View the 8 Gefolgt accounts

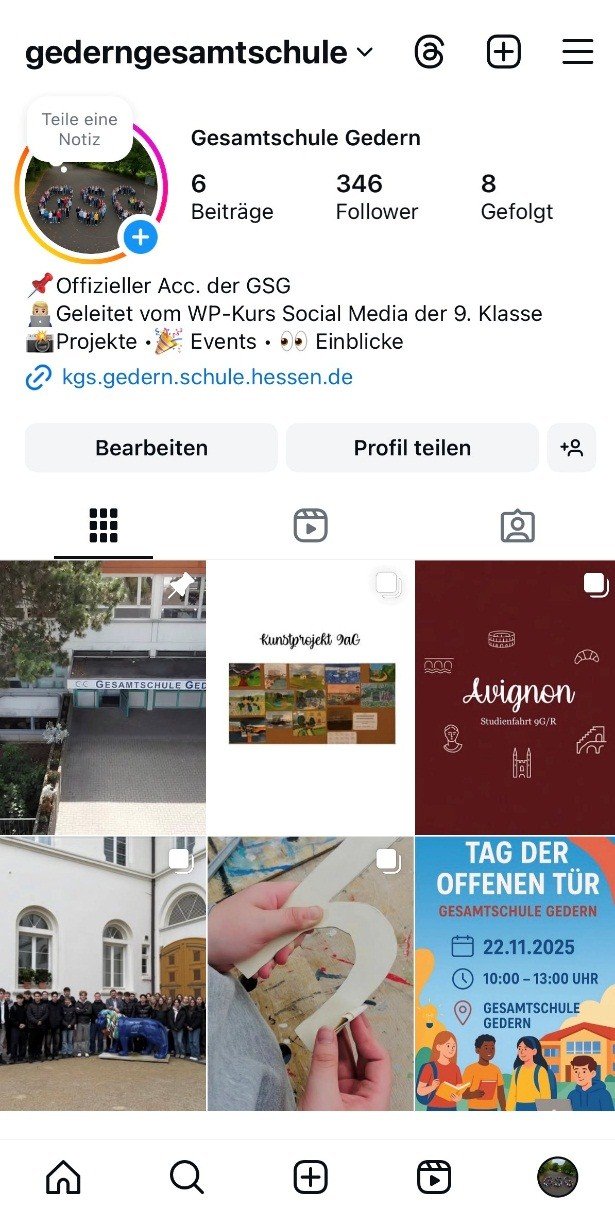tap(516, 196)
